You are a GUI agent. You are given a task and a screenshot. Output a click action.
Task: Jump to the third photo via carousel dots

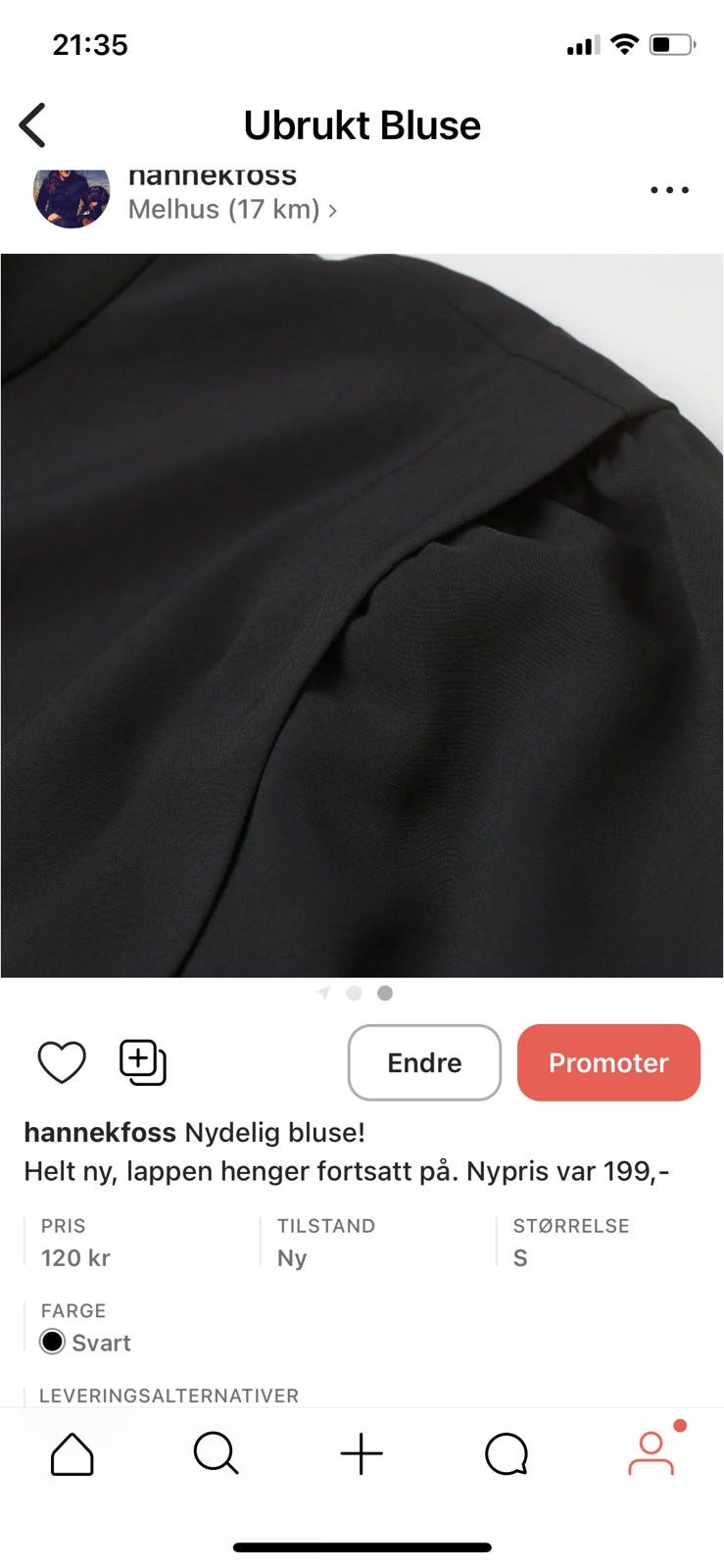point(385,993)
